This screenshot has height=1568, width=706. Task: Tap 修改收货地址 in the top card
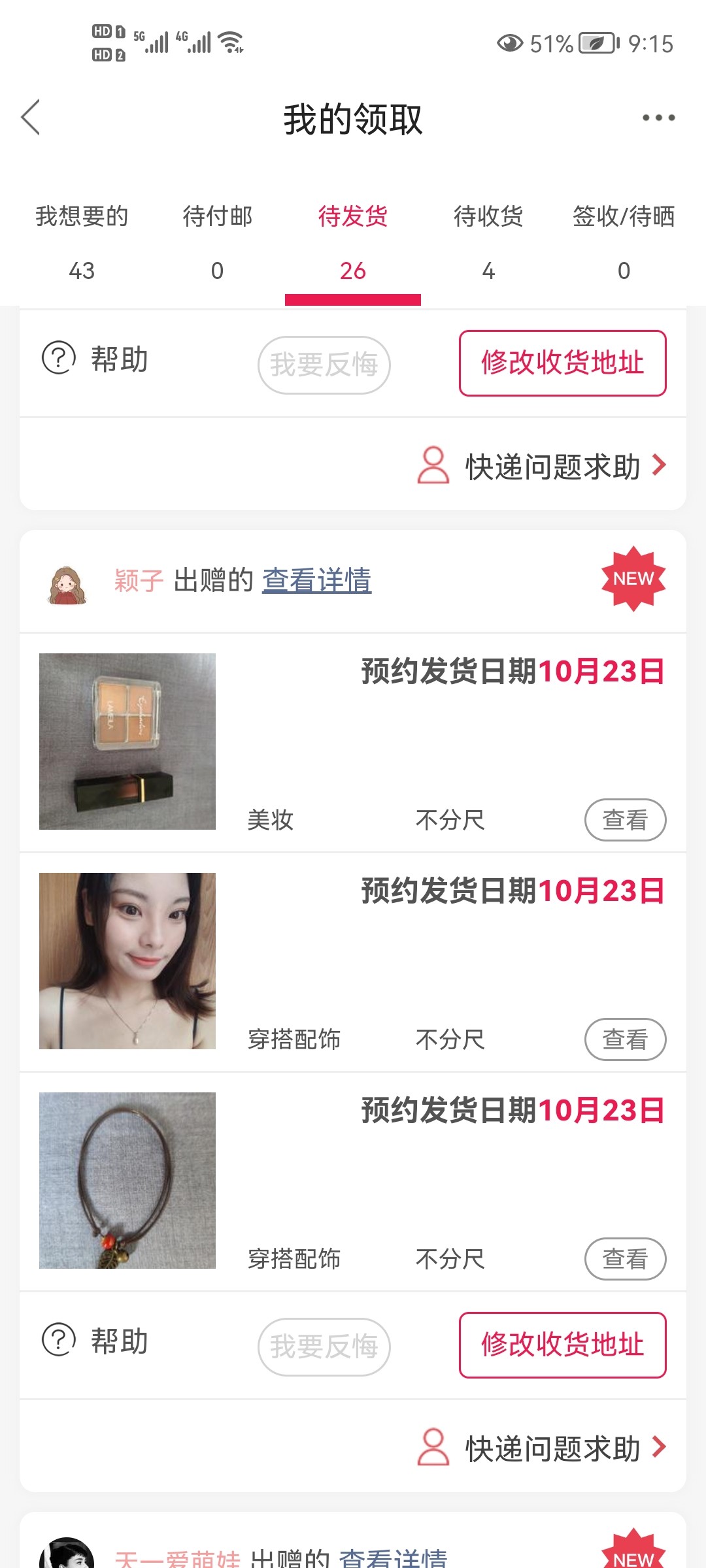pyautogui.click(x=562, y=363)
